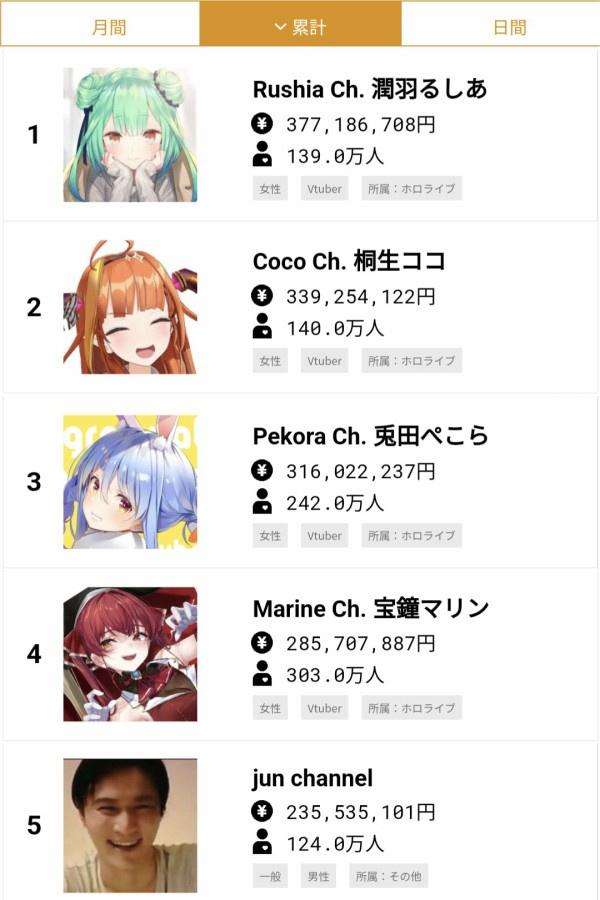Tap the 女性 tag under Rushia Ch.
The height and width of the screenshot is (900, 600).
coord(270,189)
